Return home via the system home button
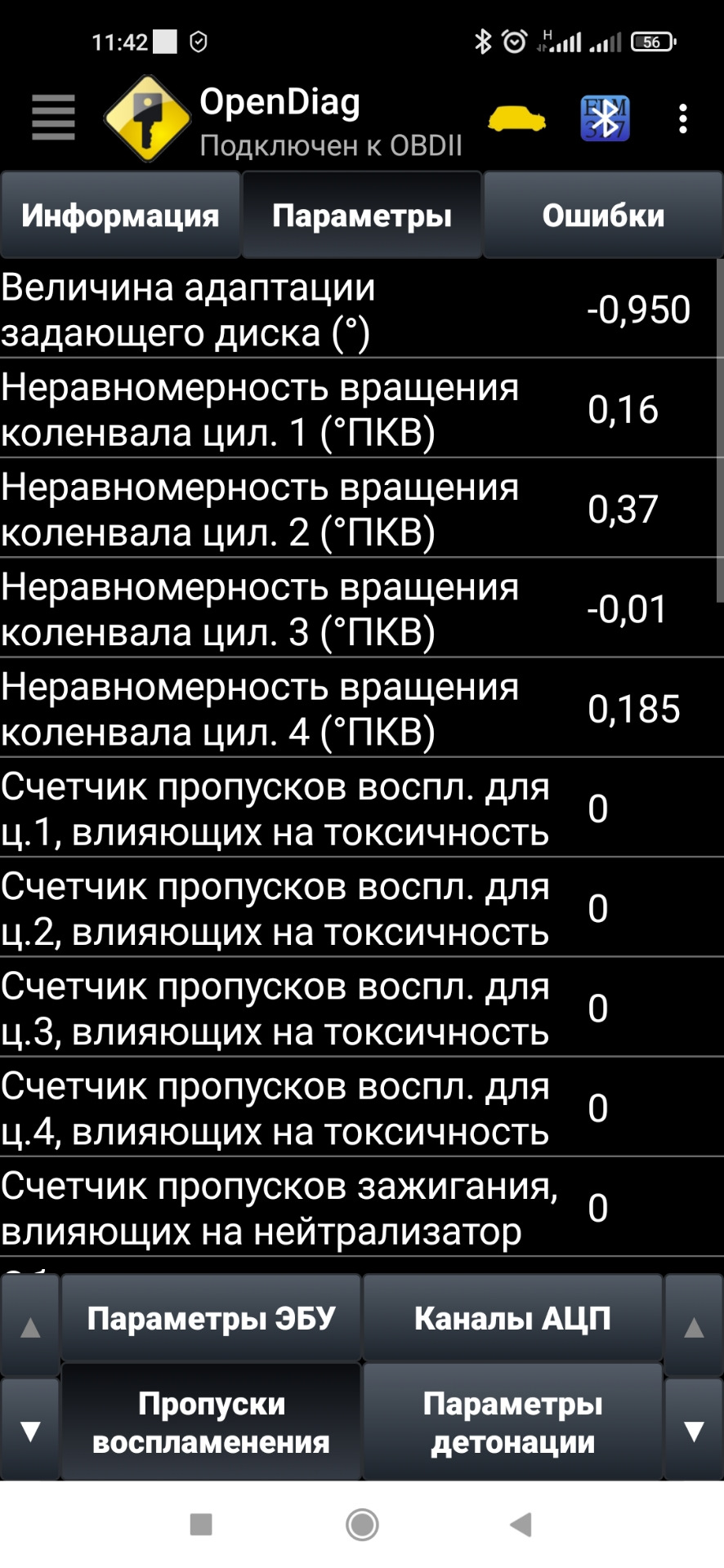Screen dimensions: 724x1568 (x=362, y=1524)
